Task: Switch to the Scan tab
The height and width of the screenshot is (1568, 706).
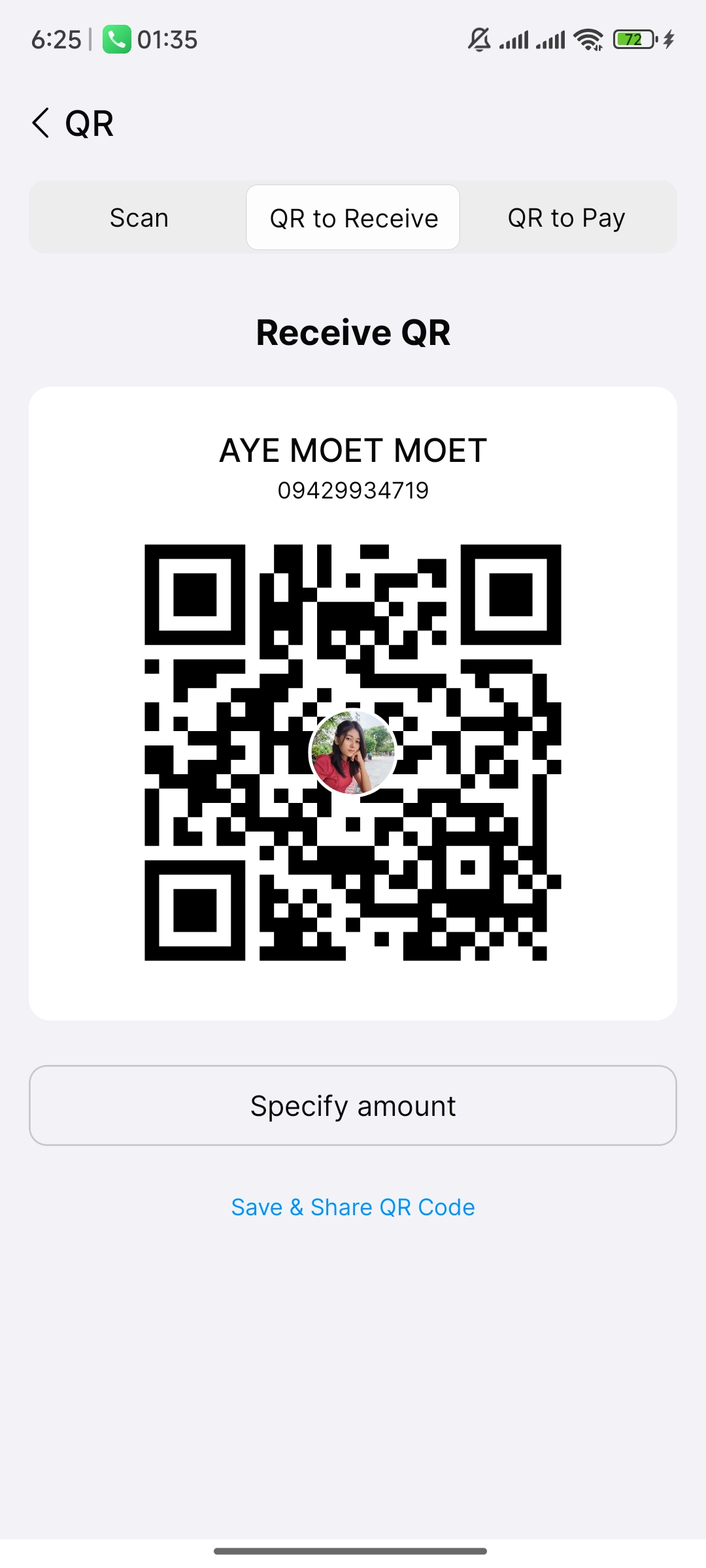Action: (139, 218)
